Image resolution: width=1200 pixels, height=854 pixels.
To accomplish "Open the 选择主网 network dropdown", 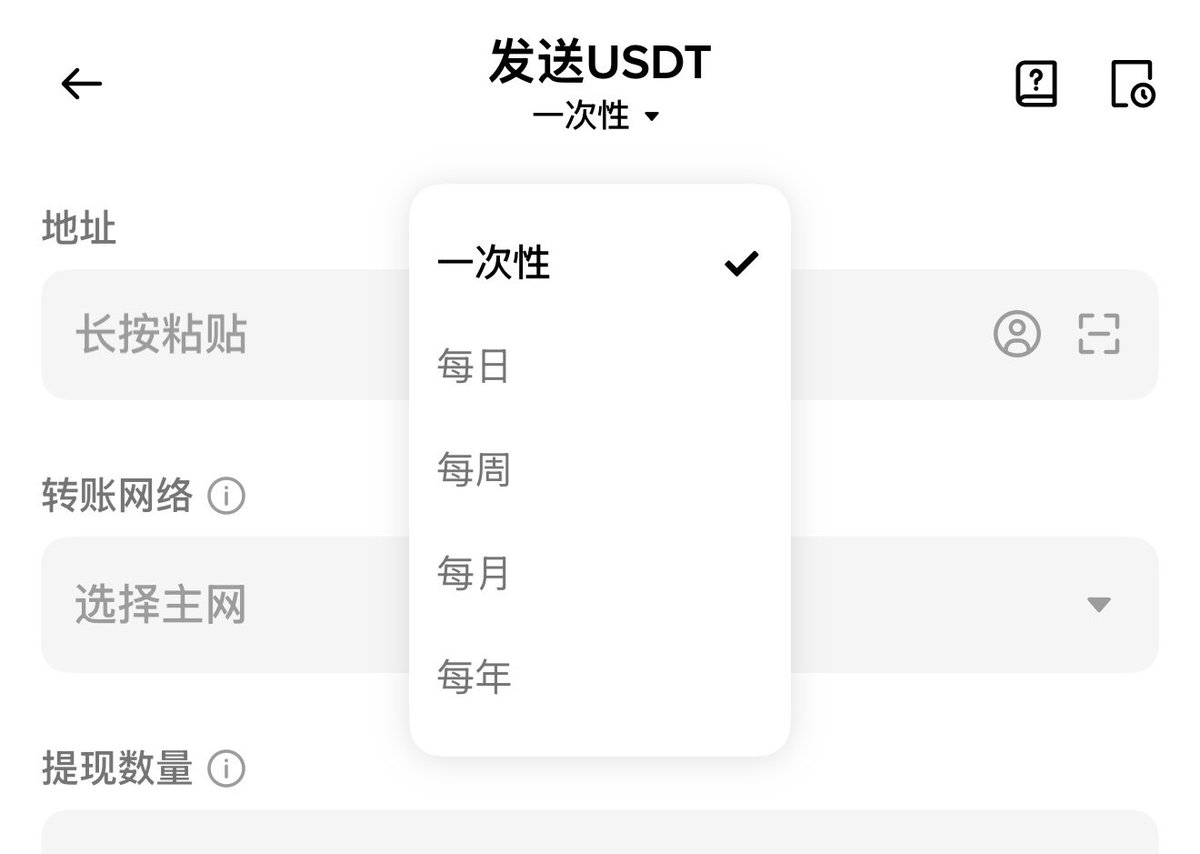I will click(1098, 605).
